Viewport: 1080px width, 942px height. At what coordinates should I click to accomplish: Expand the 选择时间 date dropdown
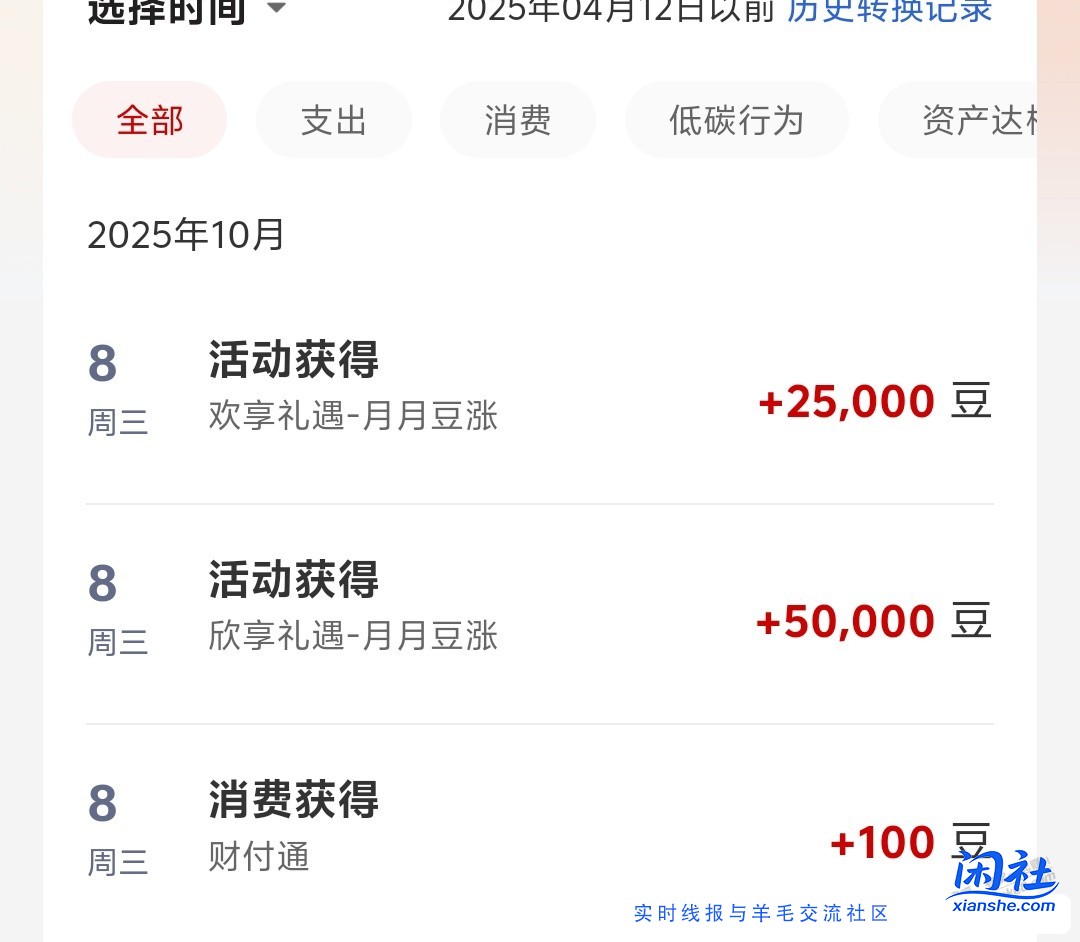(186, 10)
